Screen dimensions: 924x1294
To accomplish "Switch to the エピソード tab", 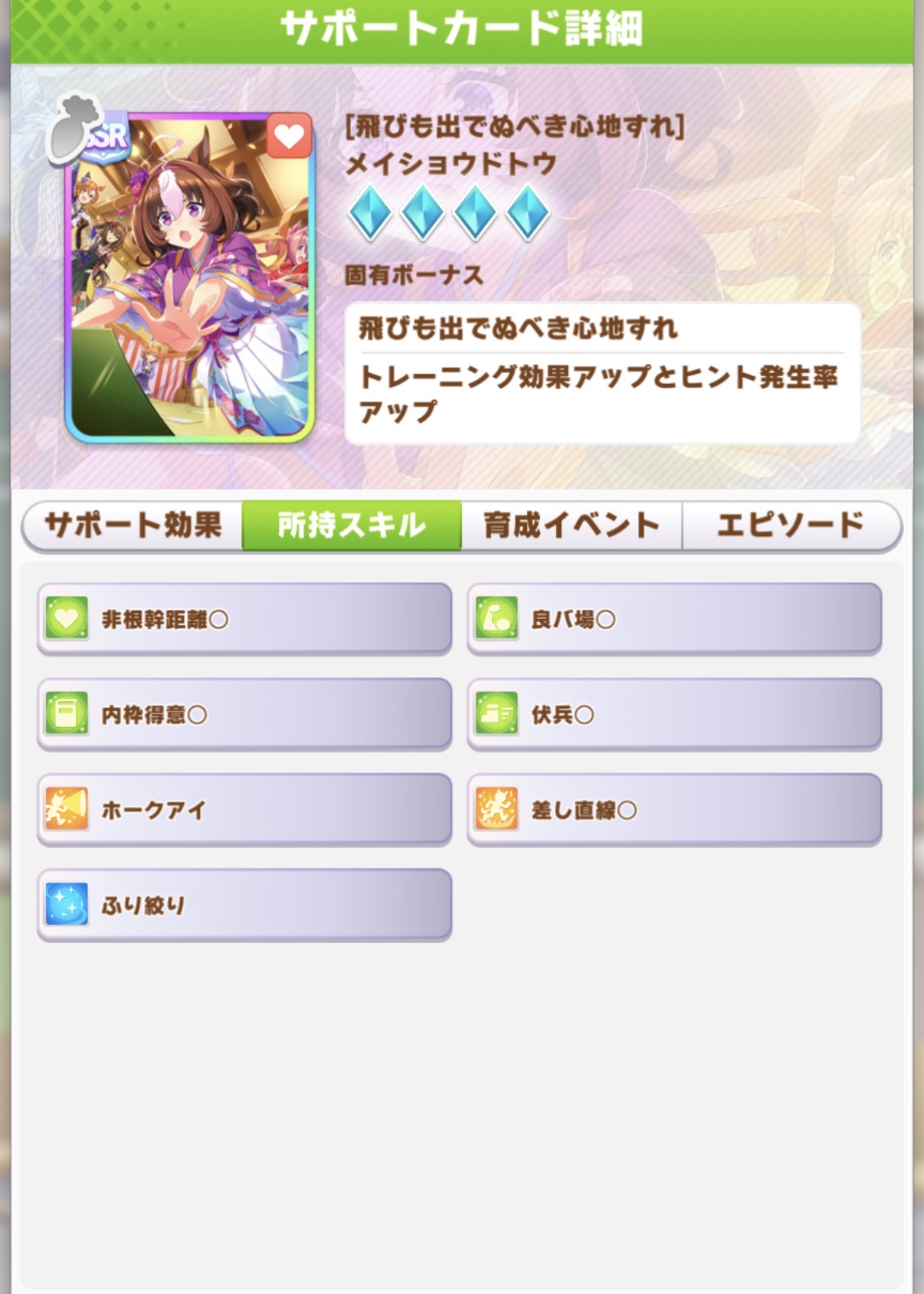I will [791, 526].
